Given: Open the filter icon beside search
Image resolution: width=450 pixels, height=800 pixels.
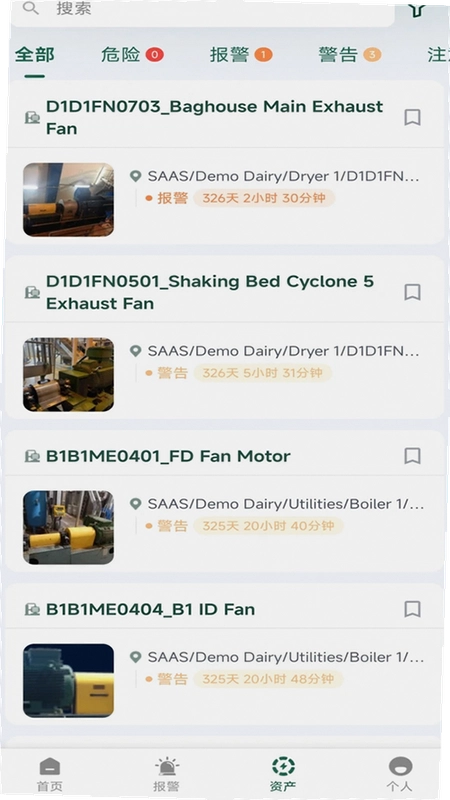Looking at the screenshot, I should [x=417, y=9].
